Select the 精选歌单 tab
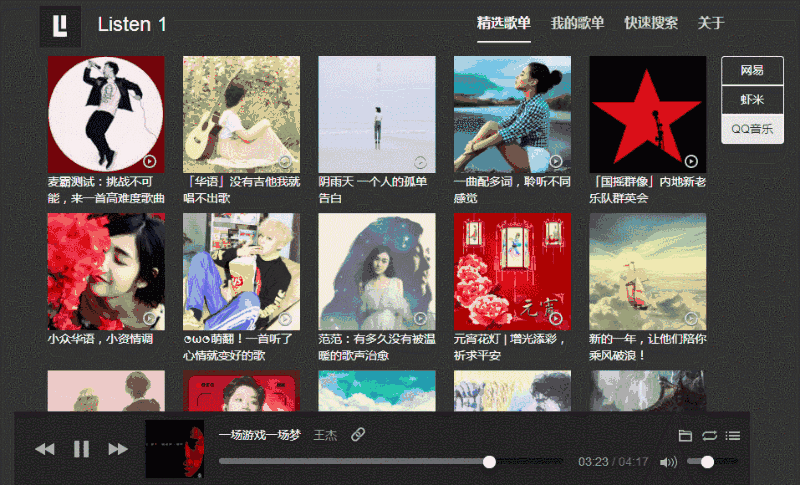This screenshot has height=485, width=800. [504, 23]
